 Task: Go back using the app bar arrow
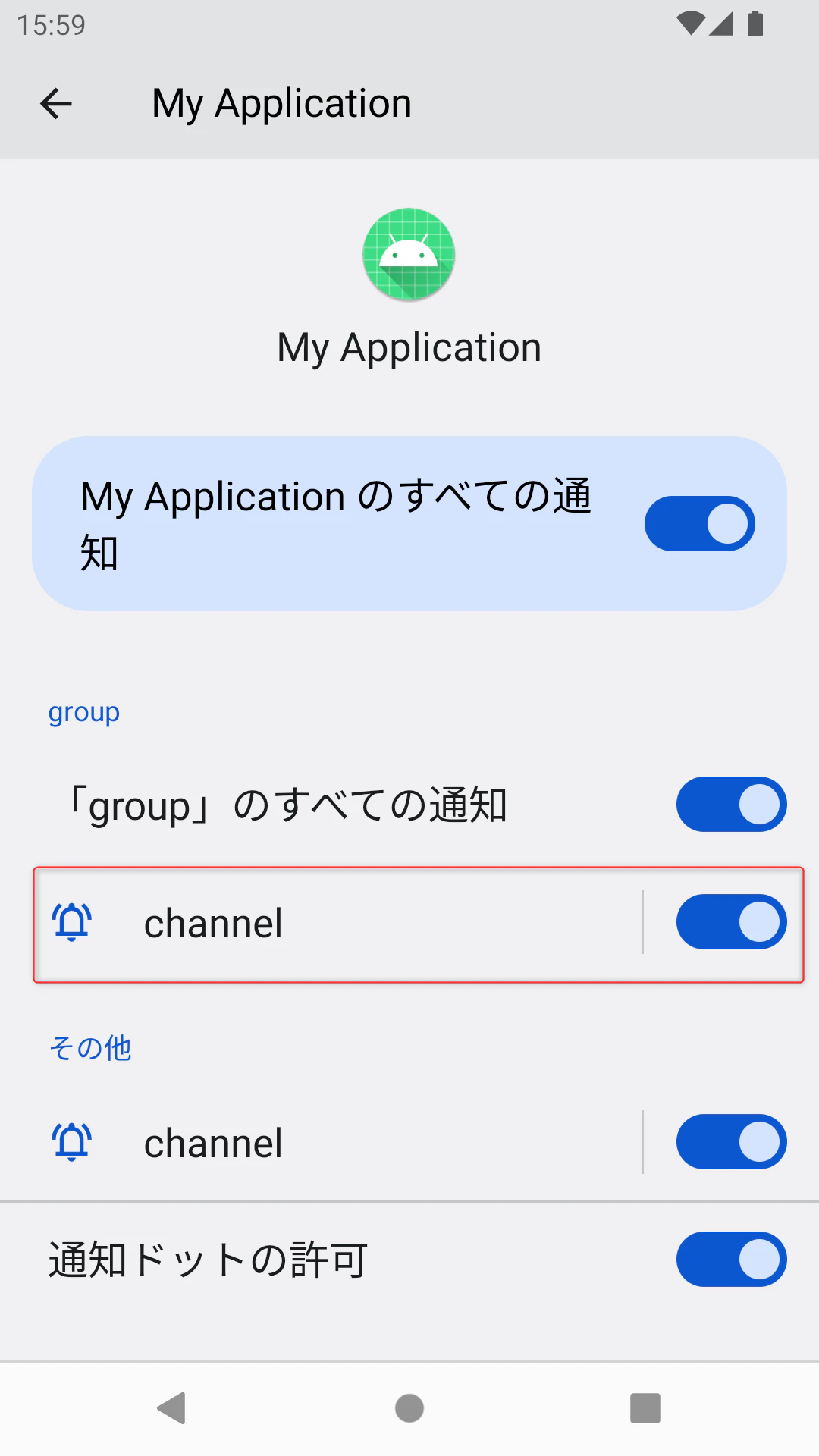coord(56,104)
